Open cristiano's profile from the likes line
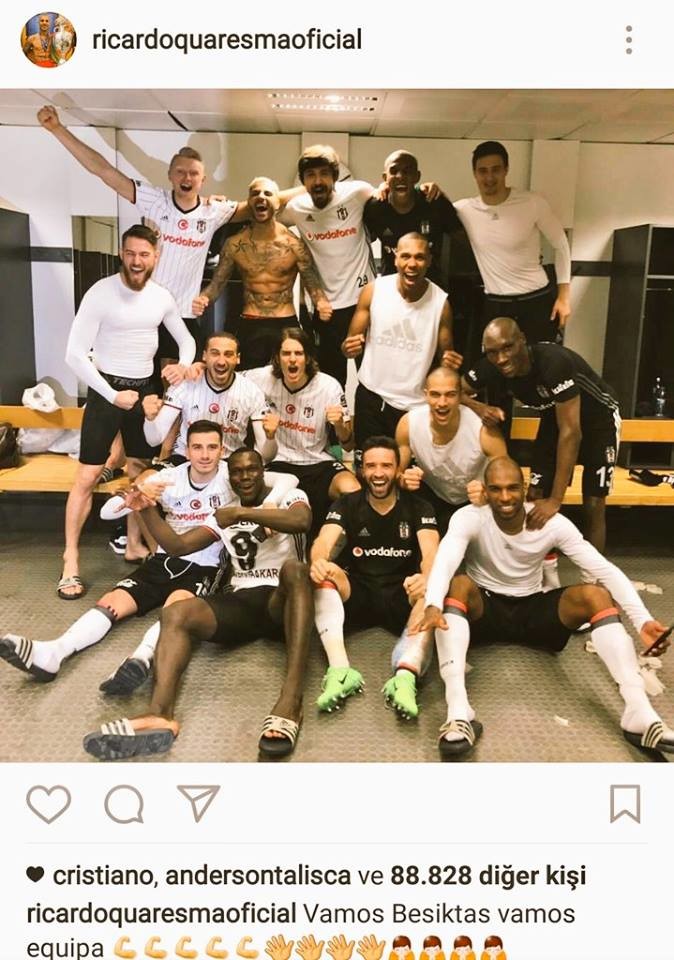 click(103, 876)
